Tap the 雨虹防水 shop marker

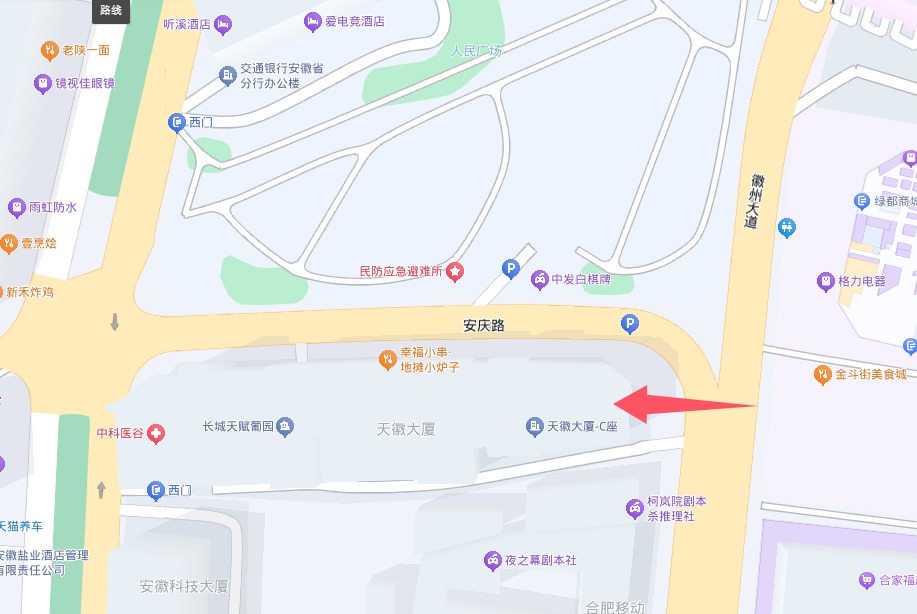(x=17, y=208)
